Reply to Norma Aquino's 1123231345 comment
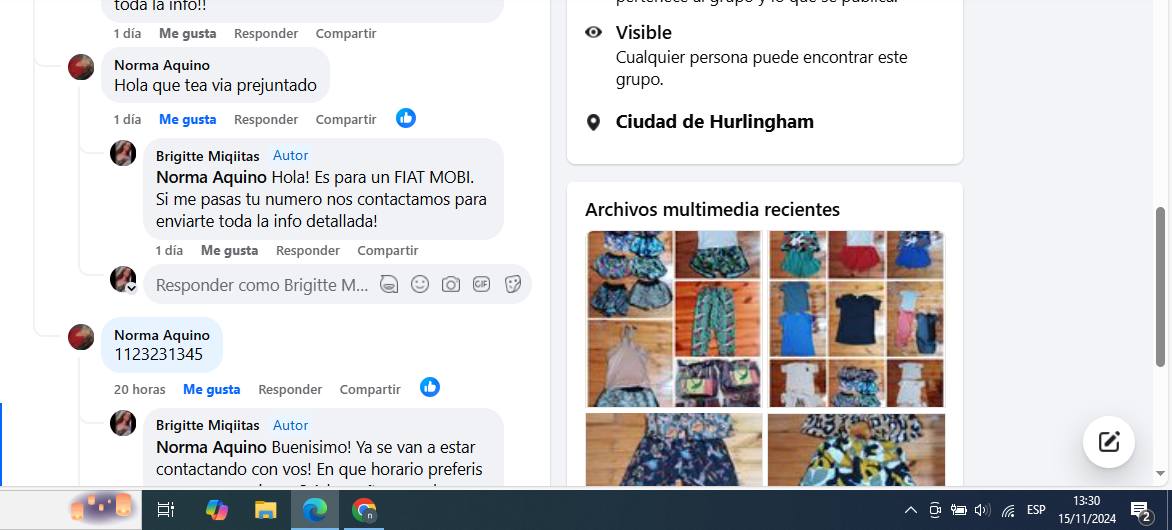This screenshot has width=1172, height=530. pyautogui.click(x=290, y=389)
